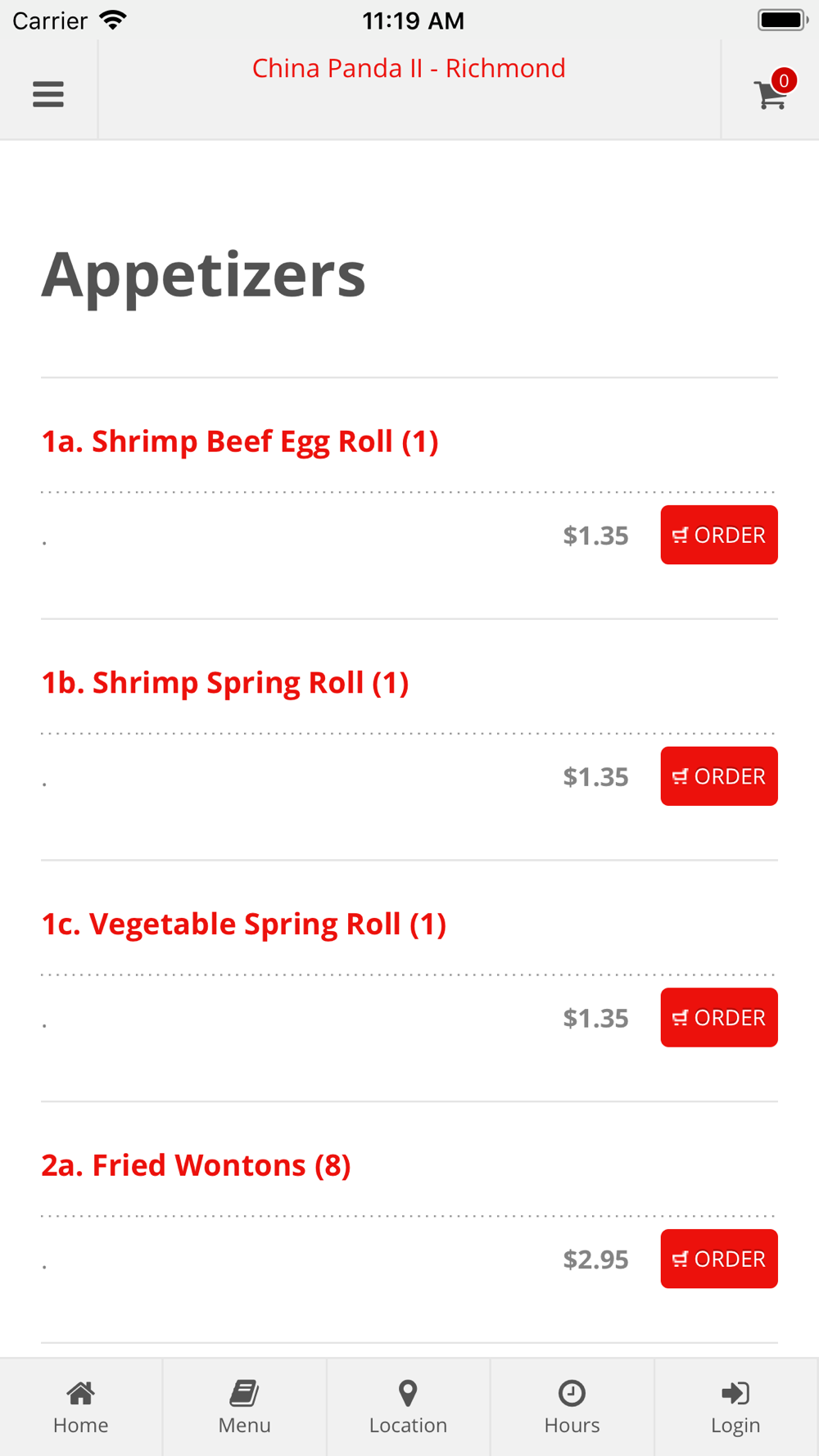The width and height of the screenshot is (819, 1456).
Task: Switch to the Menu tab
Action: pos(244,1407)
